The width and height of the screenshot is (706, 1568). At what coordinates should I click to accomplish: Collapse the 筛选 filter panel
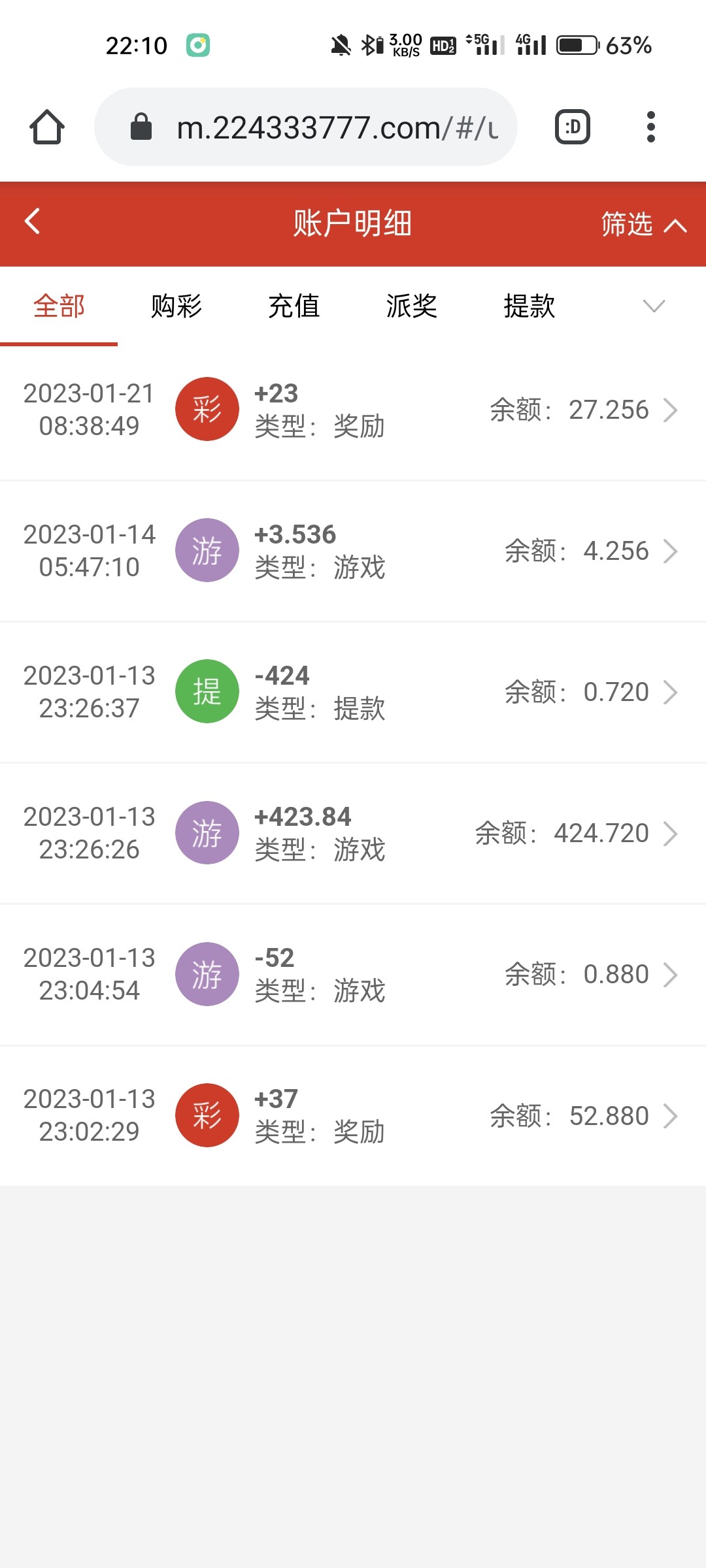(643, 224)
